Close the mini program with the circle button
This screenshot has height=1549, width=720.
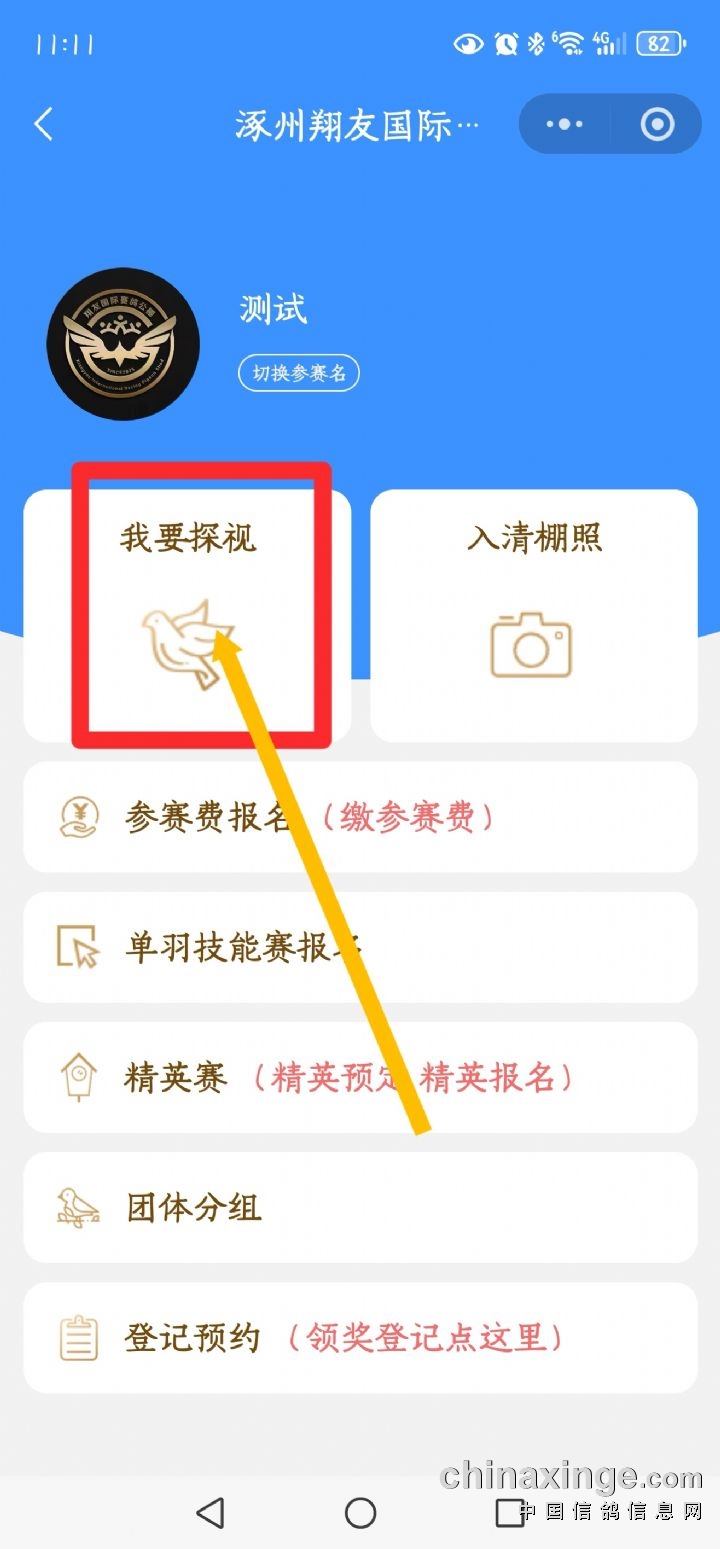pyautogui.click(x=657, y=124)
